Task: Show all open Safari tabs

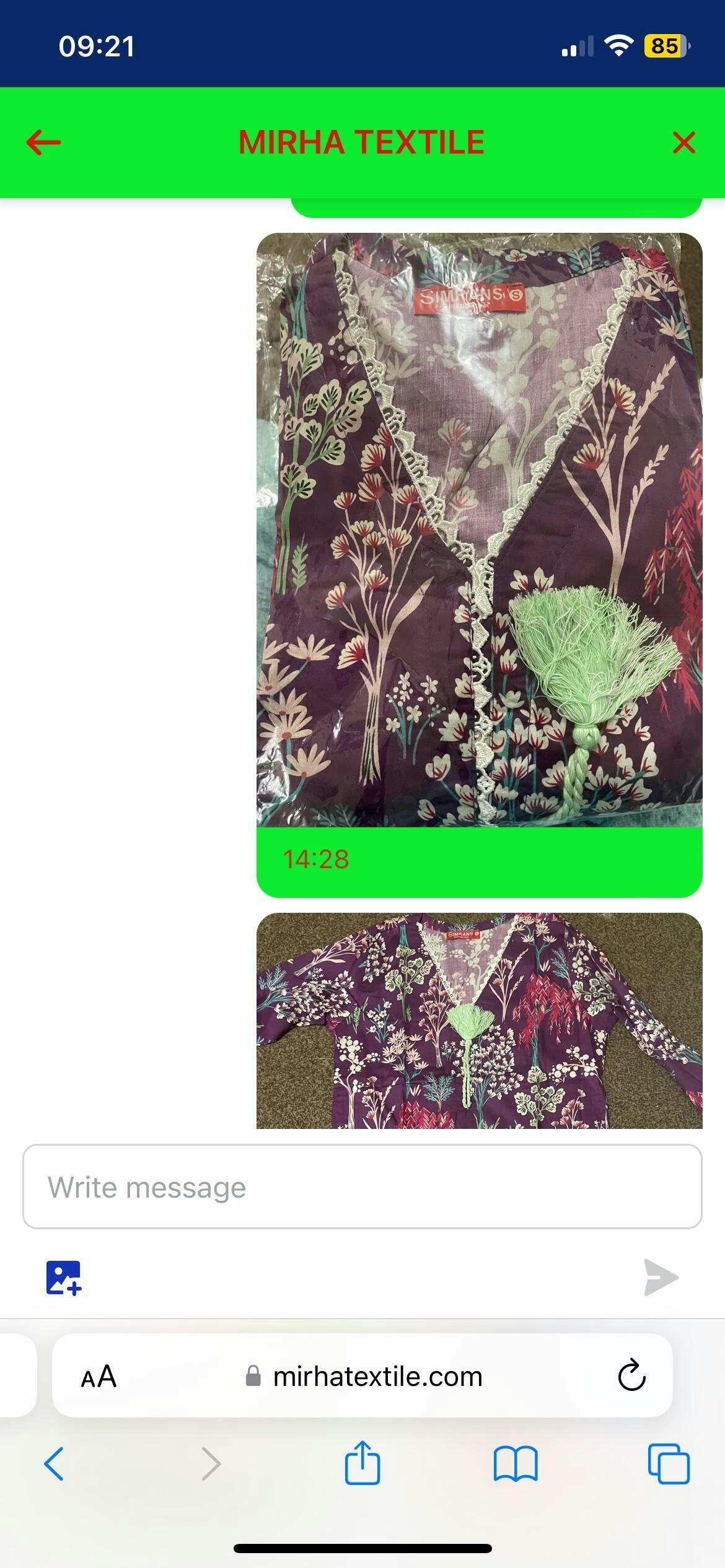Action: pyautogui.click(x=668, y=1464)
